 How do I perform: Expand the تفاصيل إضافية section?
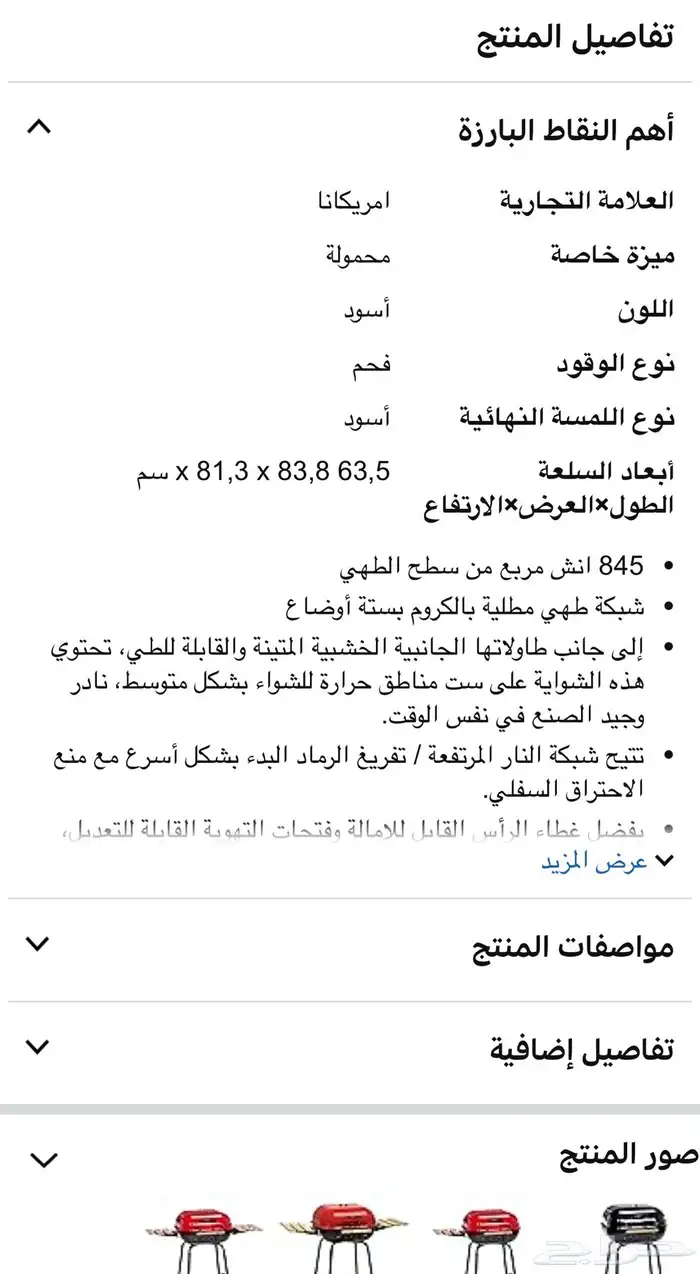coord(38,1047)
